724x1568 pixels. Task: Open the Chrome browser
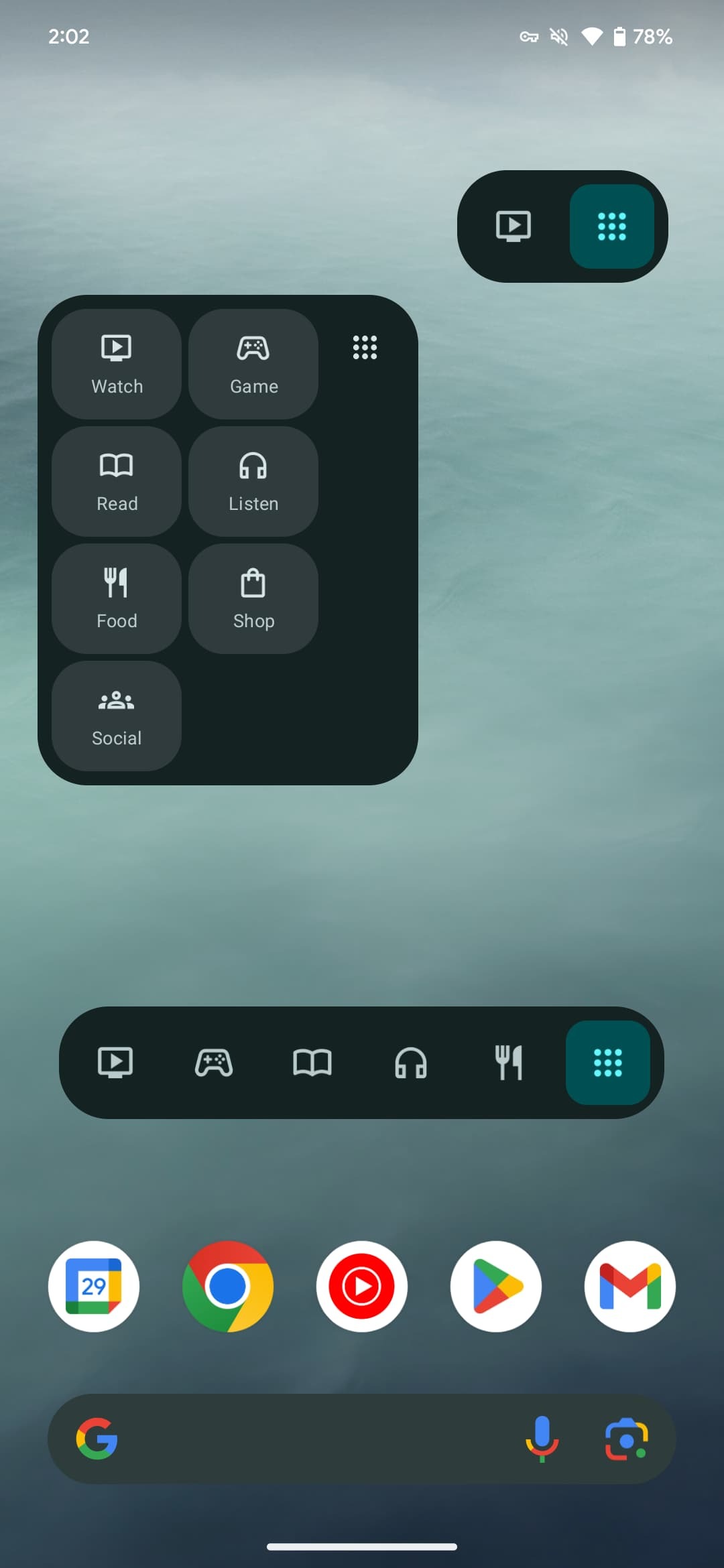coord(228,1287)
